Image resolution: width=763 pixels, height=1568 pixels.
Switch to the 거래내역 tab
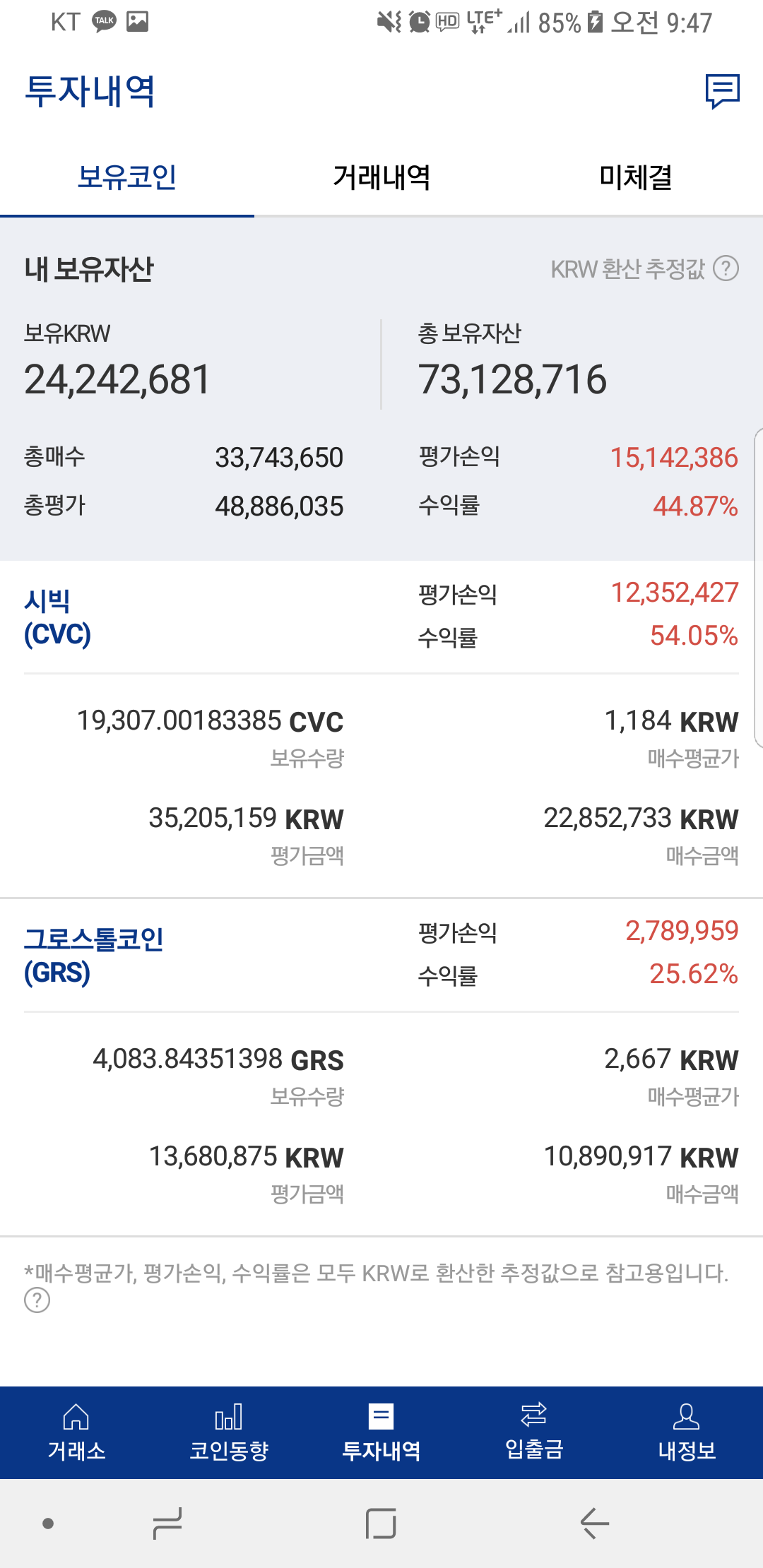(x=381, y=179)
